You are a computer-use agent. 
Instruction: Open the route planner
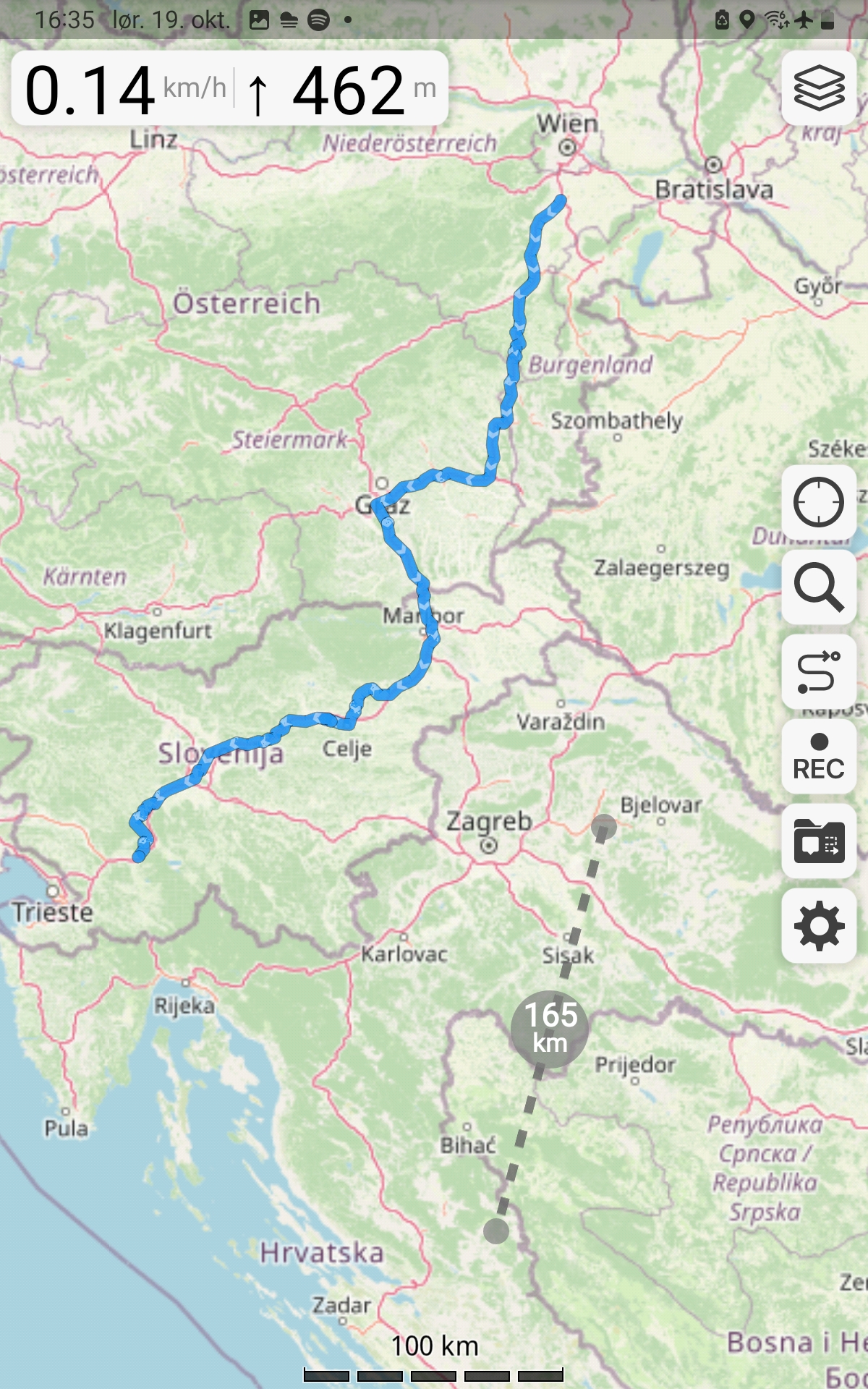(x=819, y=672)
